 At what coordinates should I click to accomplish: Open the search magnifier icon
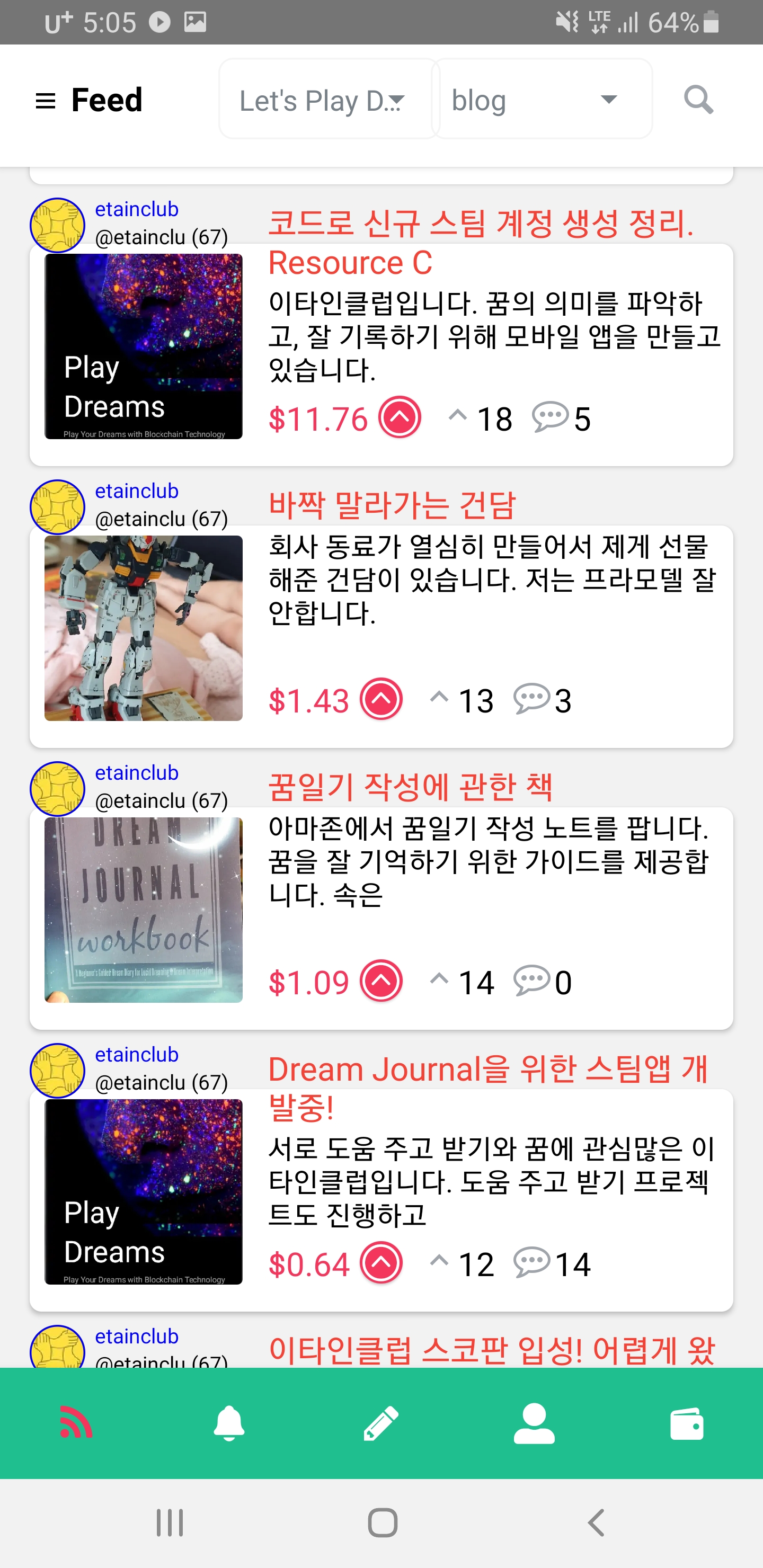point(698,100)
